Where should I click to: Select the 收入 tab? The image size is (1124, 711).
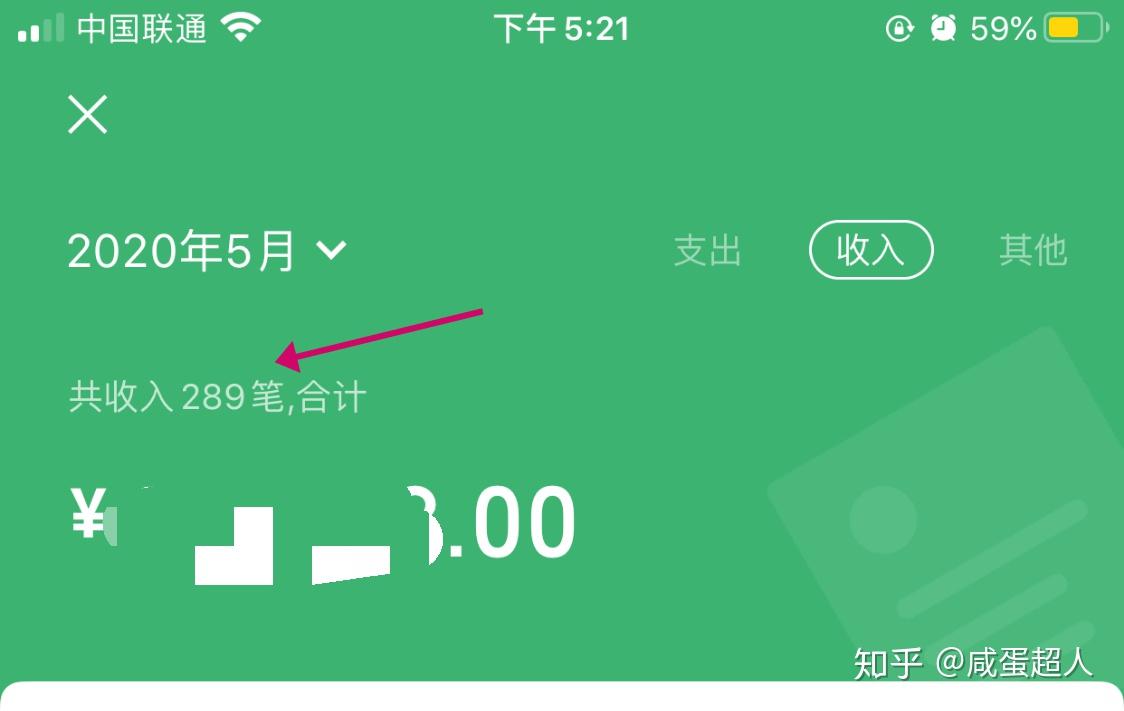[870, 250]
